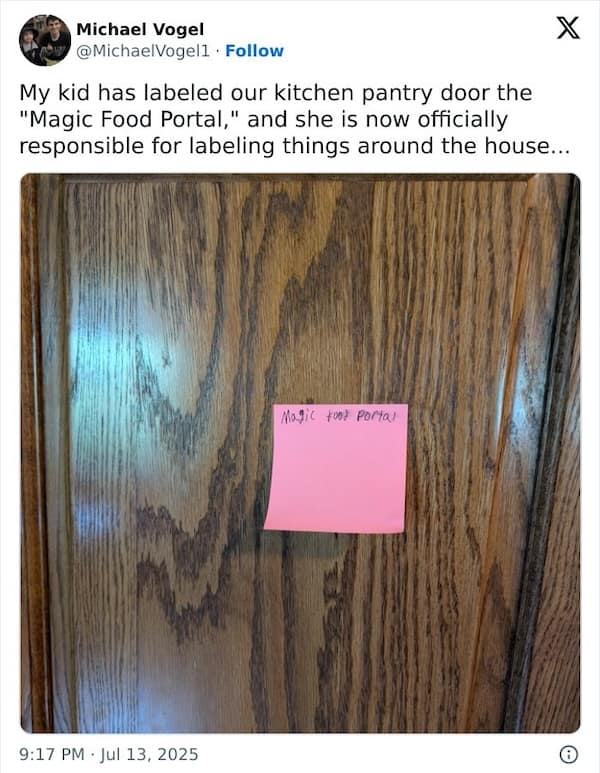Viewport: 600px width, 773px height.
Task: Open the info icon next to the timestamp
Action: coord(568,754)
